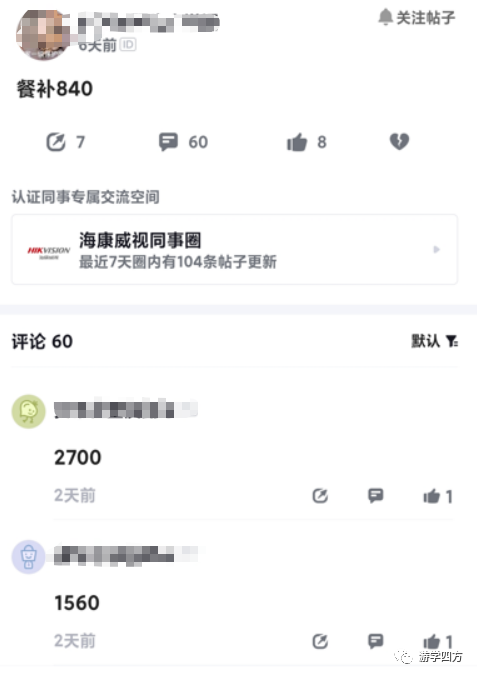Viewport: 477px width, 677px height.
Task: Tap the broken heart dislike icon
Action: coord(399,142)
